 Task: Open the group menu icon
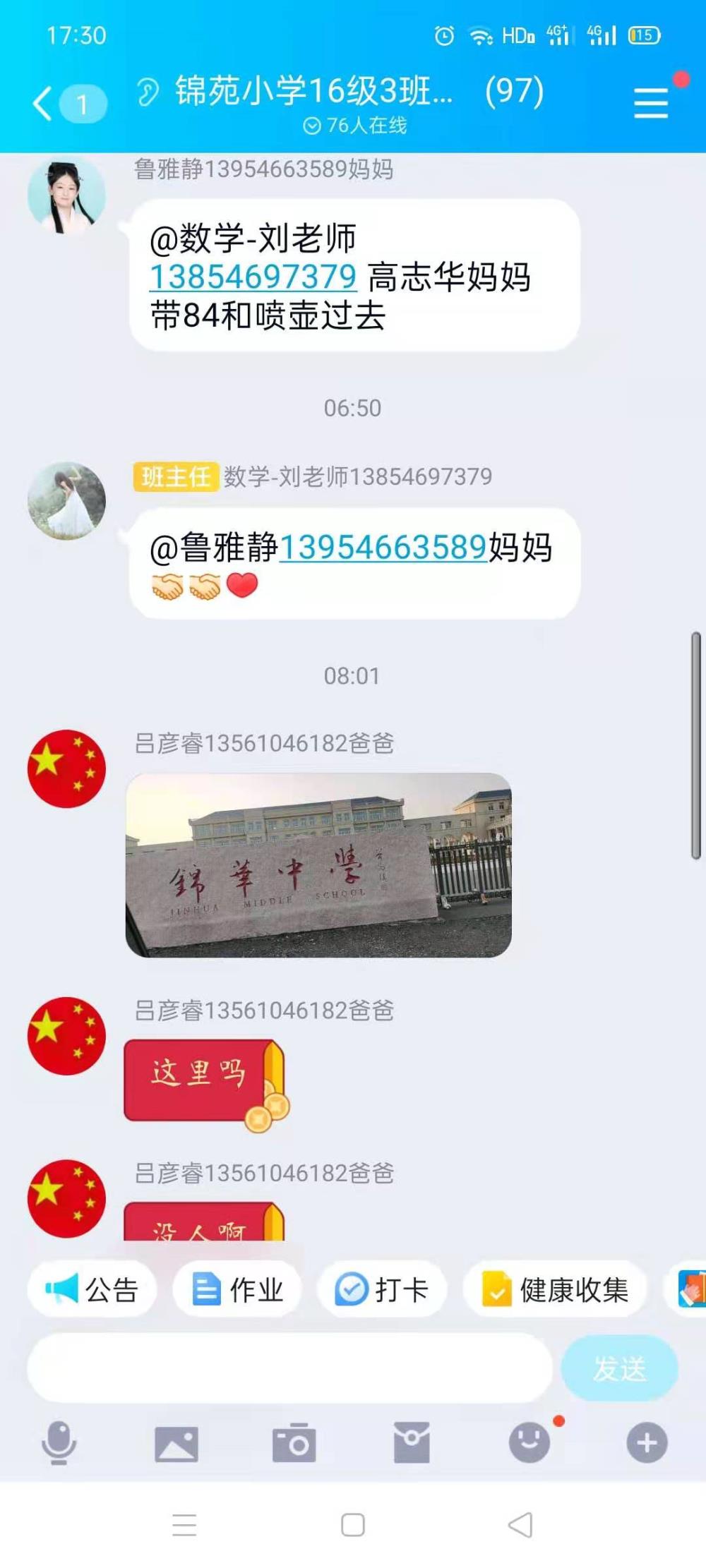651,103
